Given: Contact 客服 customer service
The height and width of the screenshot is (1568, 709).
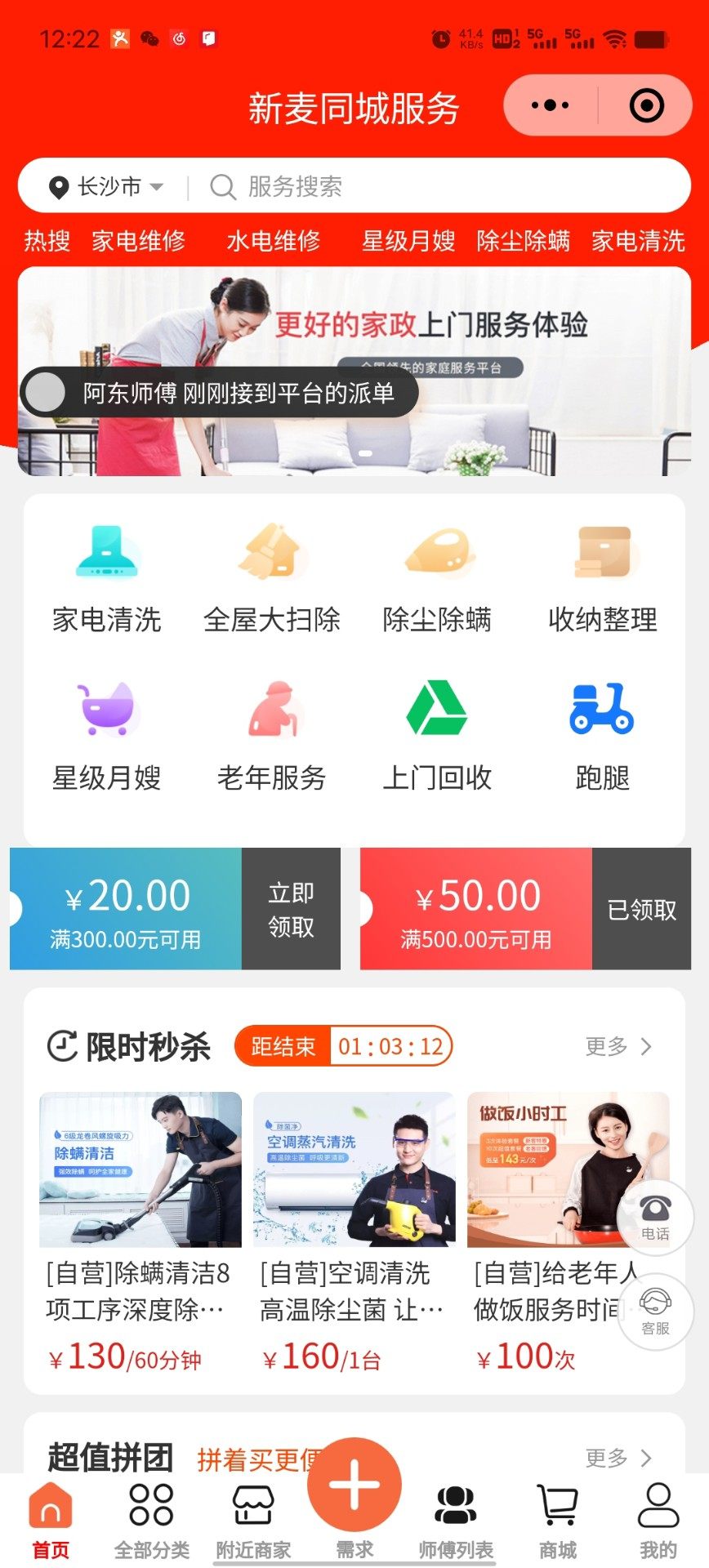Looking at the screenshot, I should point(655,1311).
